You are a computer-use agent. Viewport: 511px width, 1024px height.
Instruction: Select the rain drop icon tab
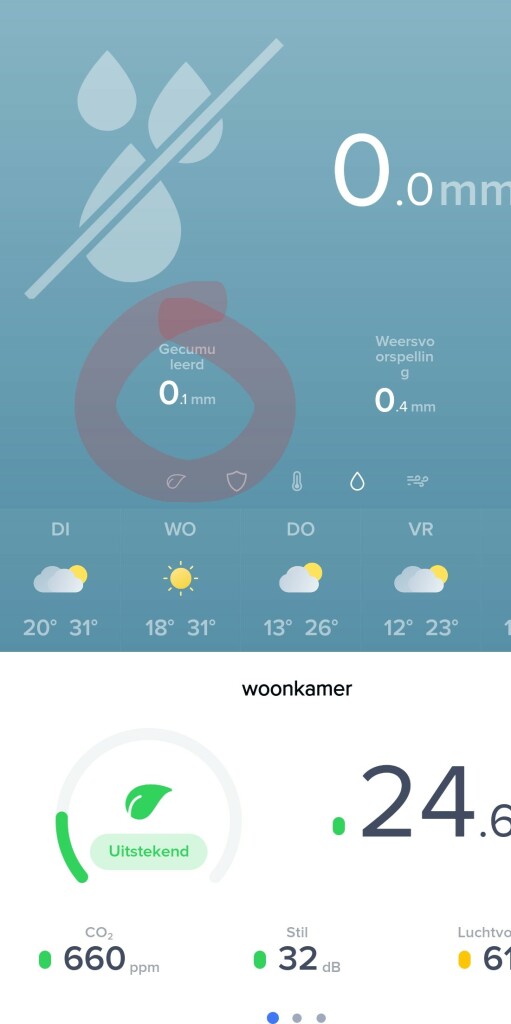pos(357,482)
